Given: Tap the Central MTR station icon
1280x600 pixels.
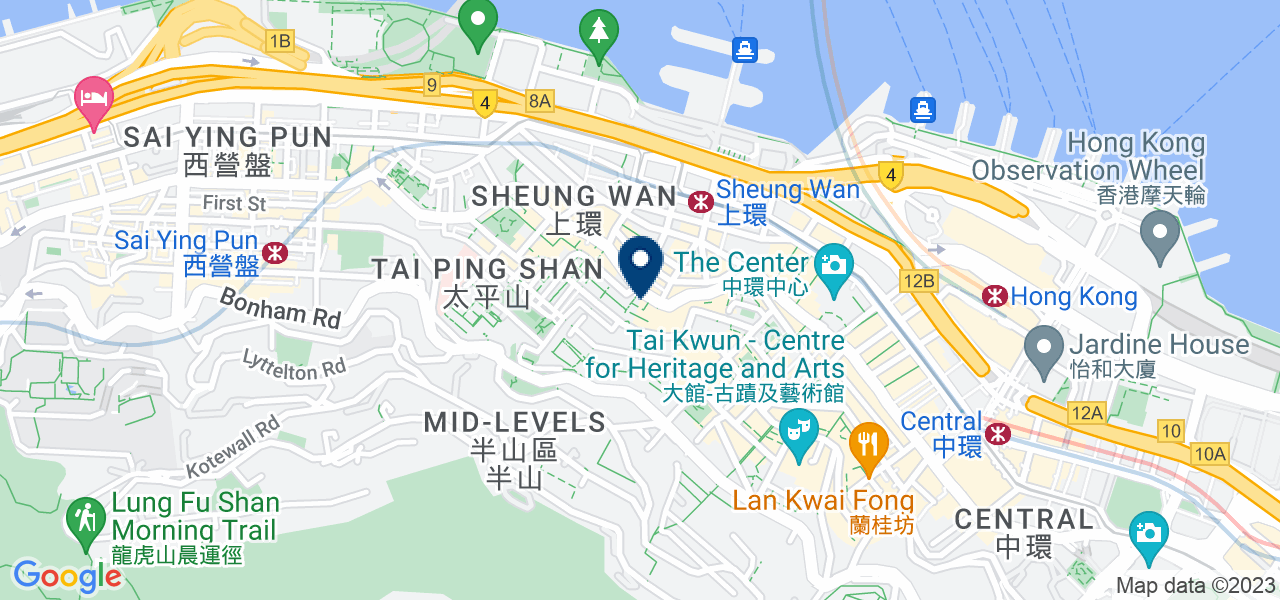Looking at the screenshot, I should [x=996, y=433].
